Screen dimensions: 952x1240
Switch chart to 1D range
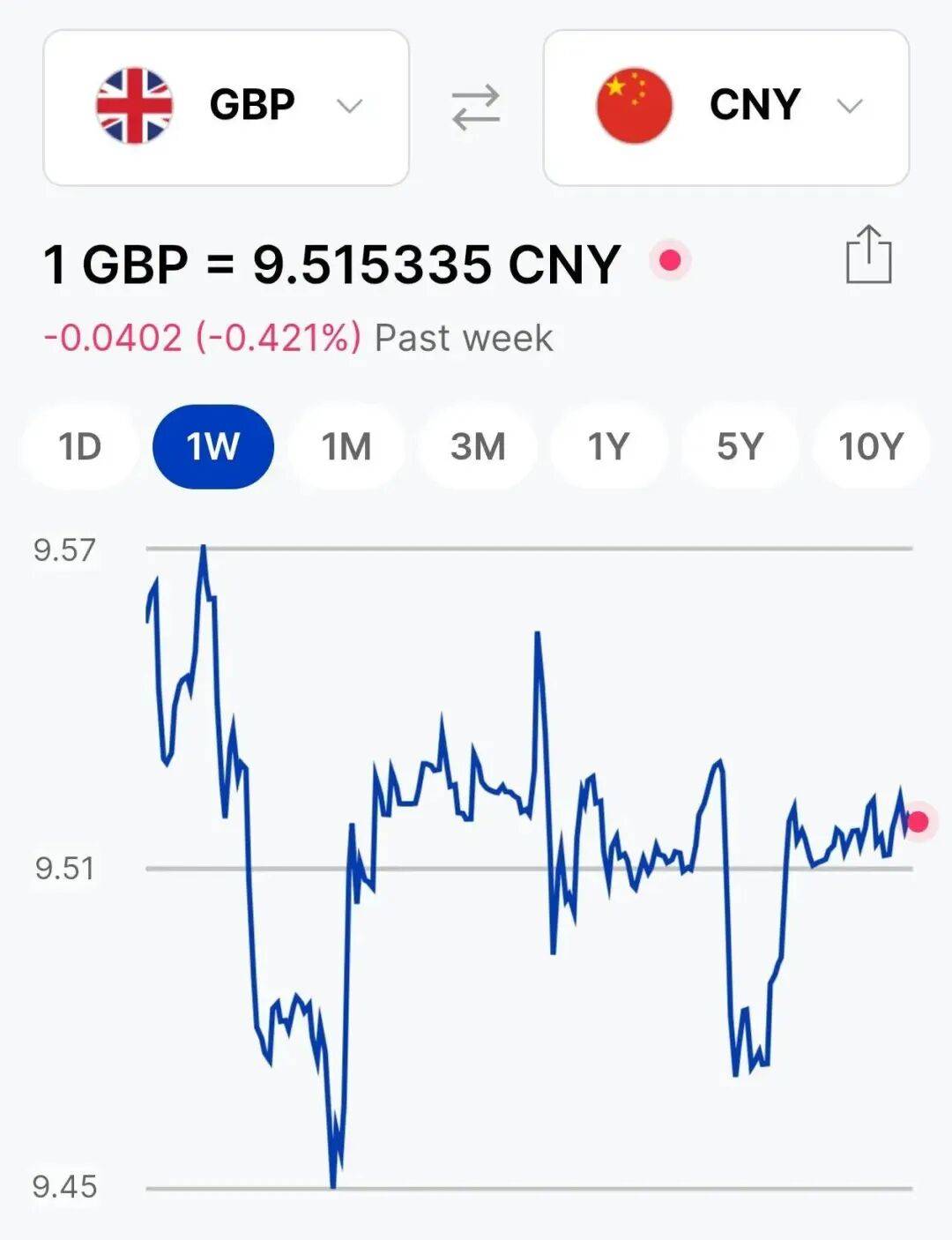(80, 446)
